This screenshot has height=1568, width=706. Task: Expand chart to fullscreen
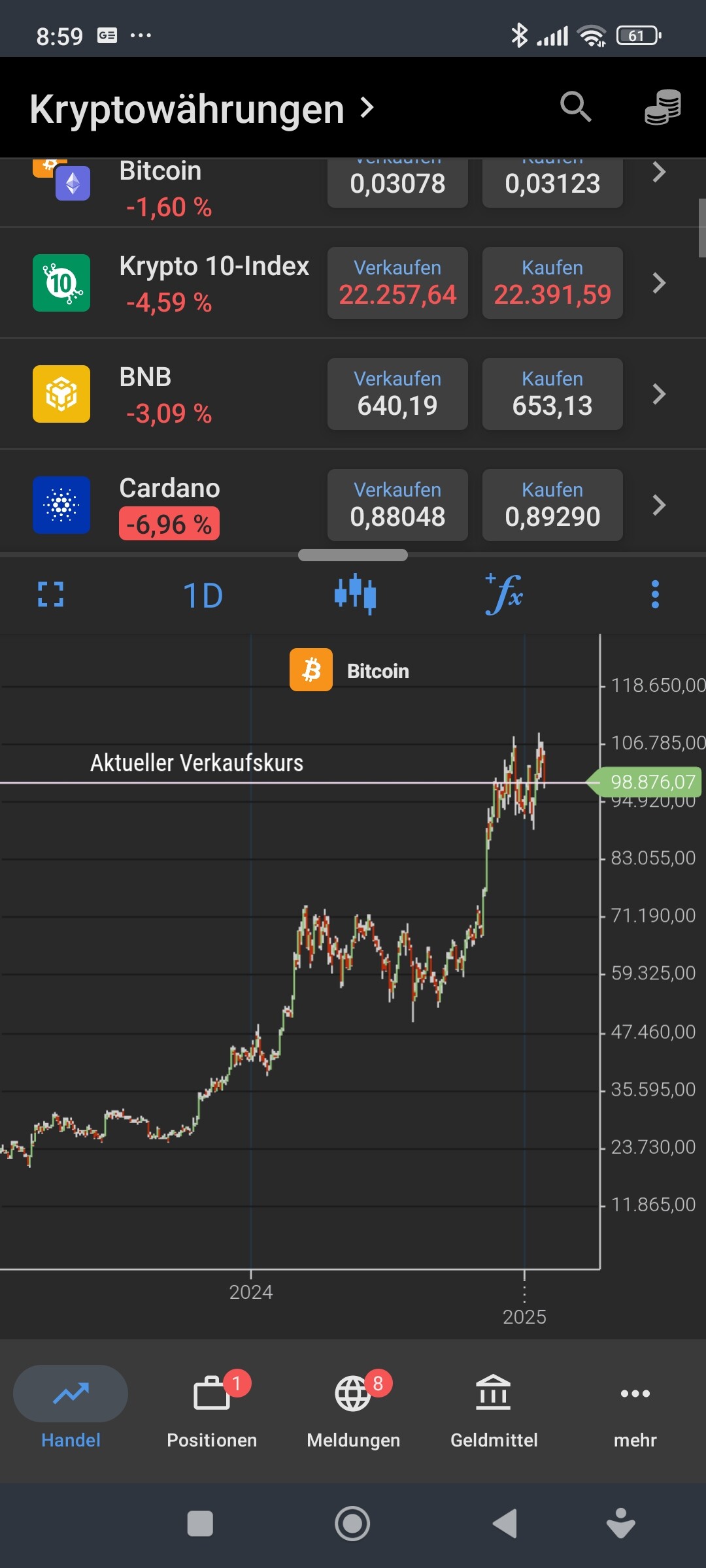click(51, 595)
